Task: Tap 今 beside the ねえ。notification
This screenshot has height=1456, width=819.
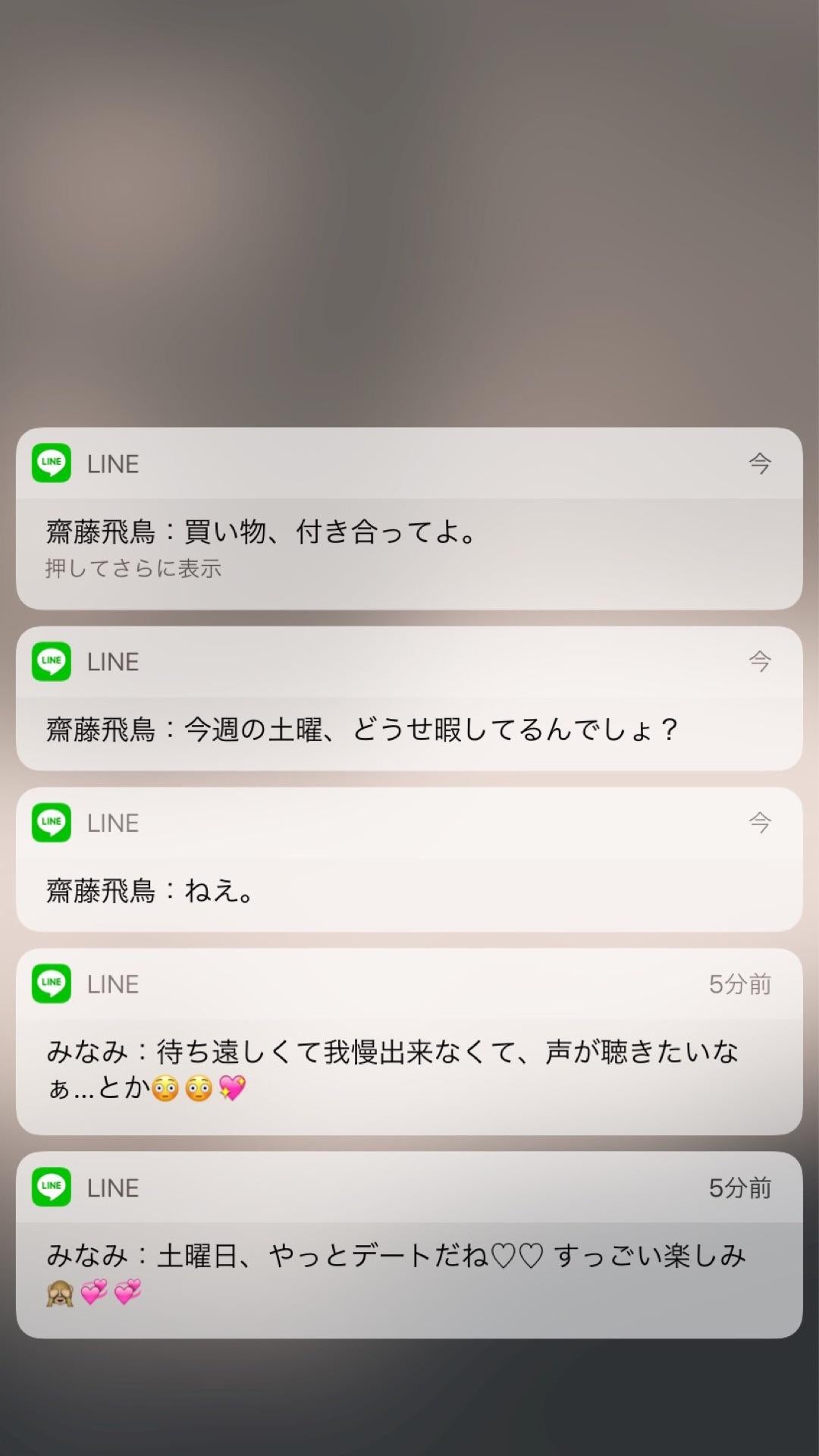Action: click(761, 822)
